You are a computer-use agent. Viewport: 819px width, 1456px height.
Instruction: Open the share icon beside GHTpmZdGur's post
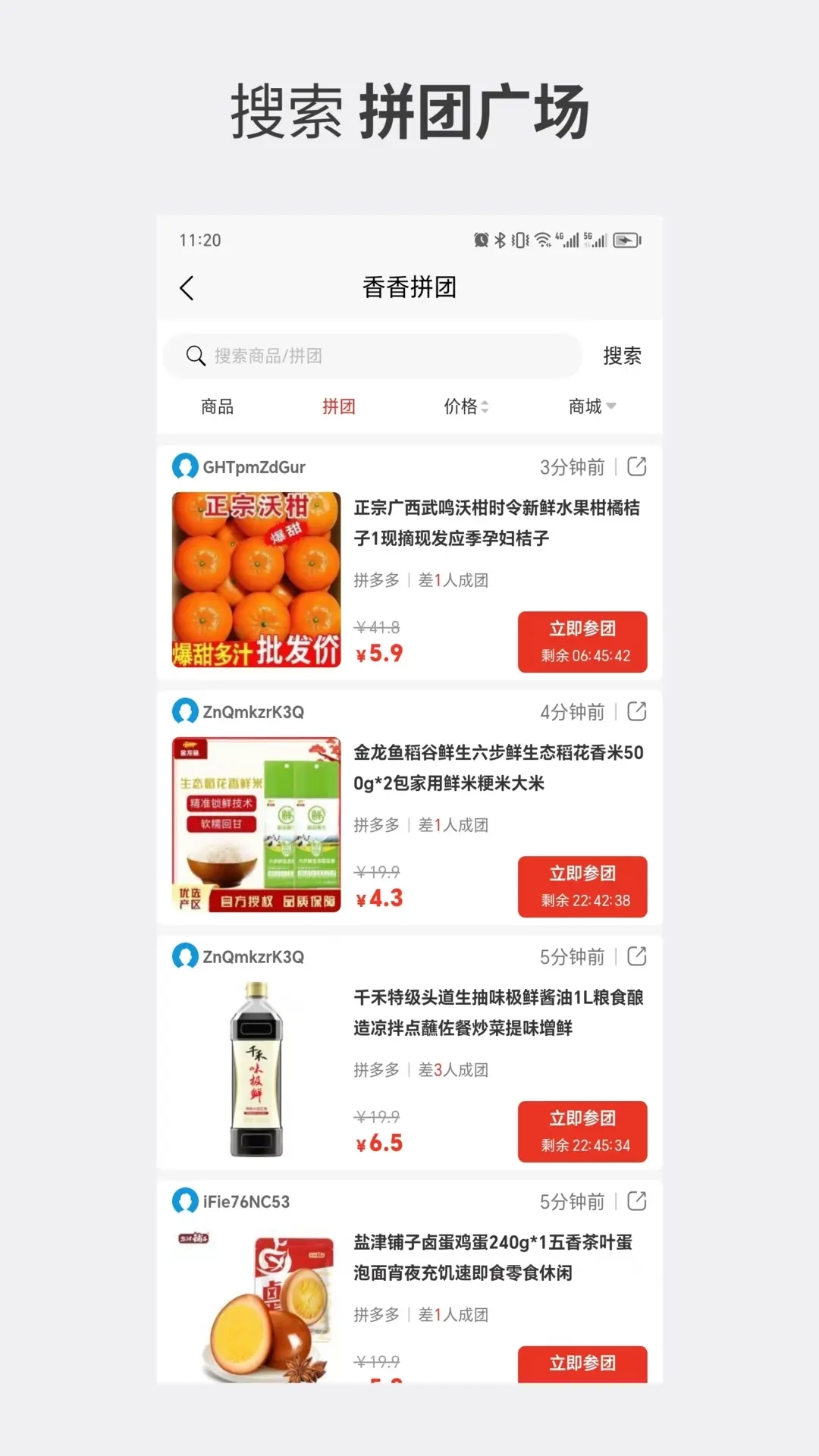point(637,467)
